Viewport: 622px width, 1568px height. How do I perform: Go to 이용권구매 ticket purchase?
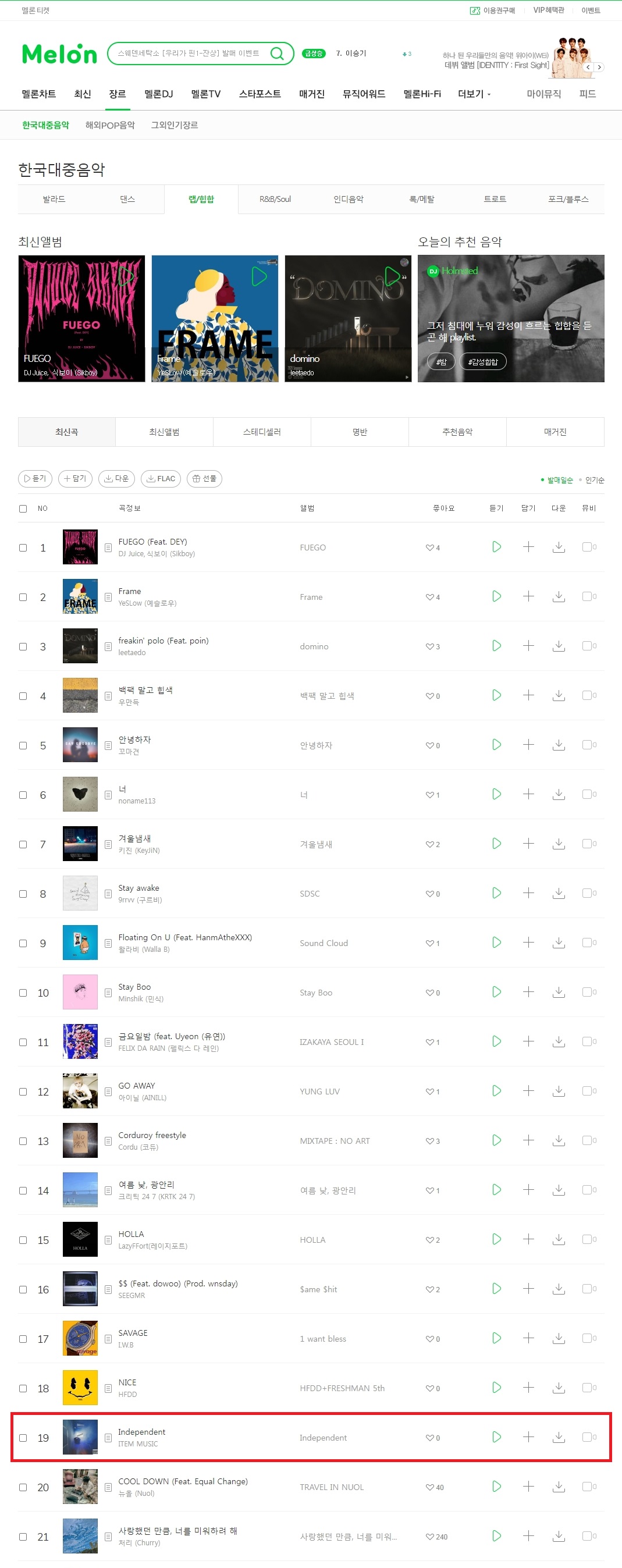tap(493, 10)
